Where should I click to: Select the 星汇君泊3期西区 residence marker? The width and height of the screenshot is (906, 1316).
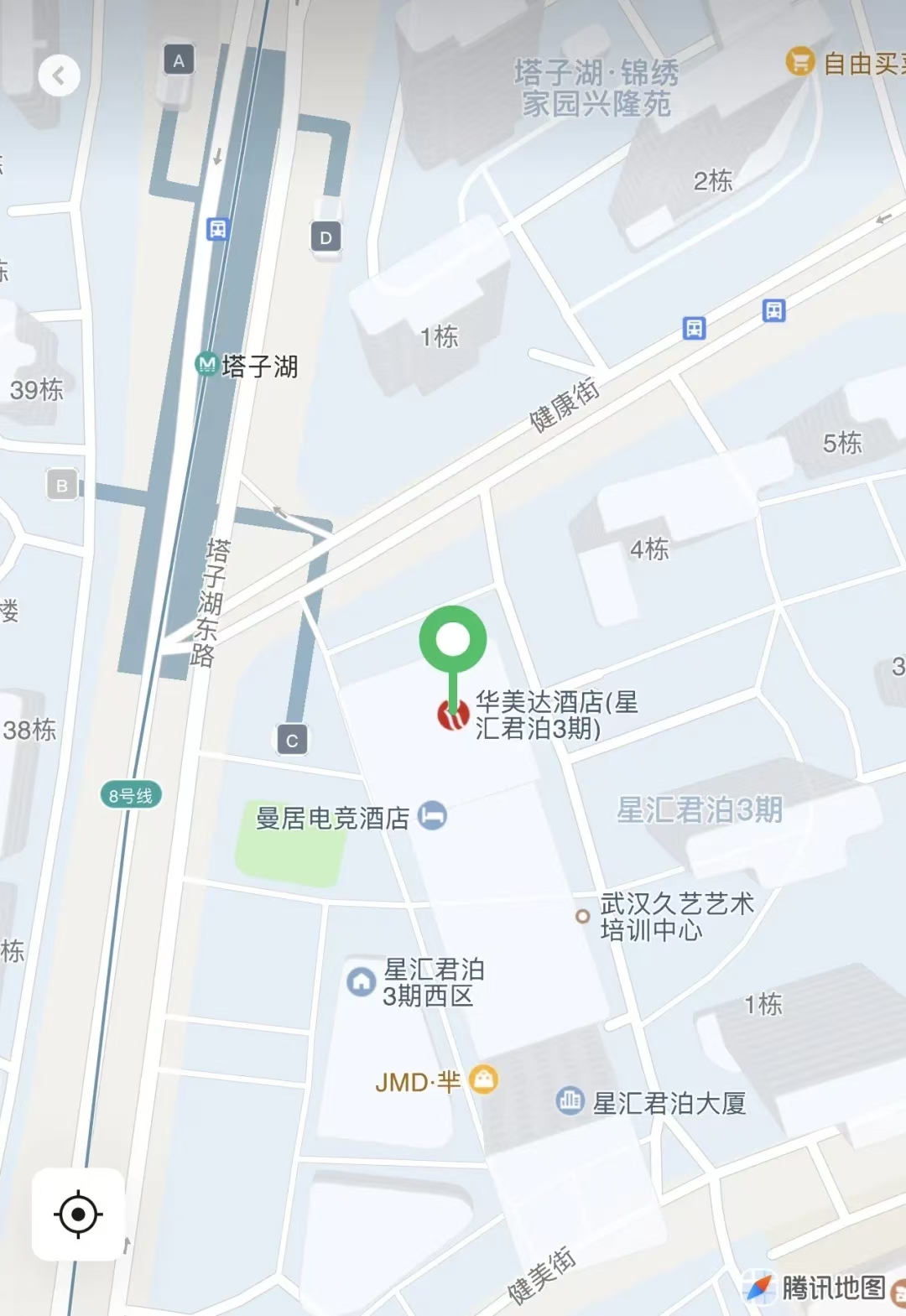[362, 981]
